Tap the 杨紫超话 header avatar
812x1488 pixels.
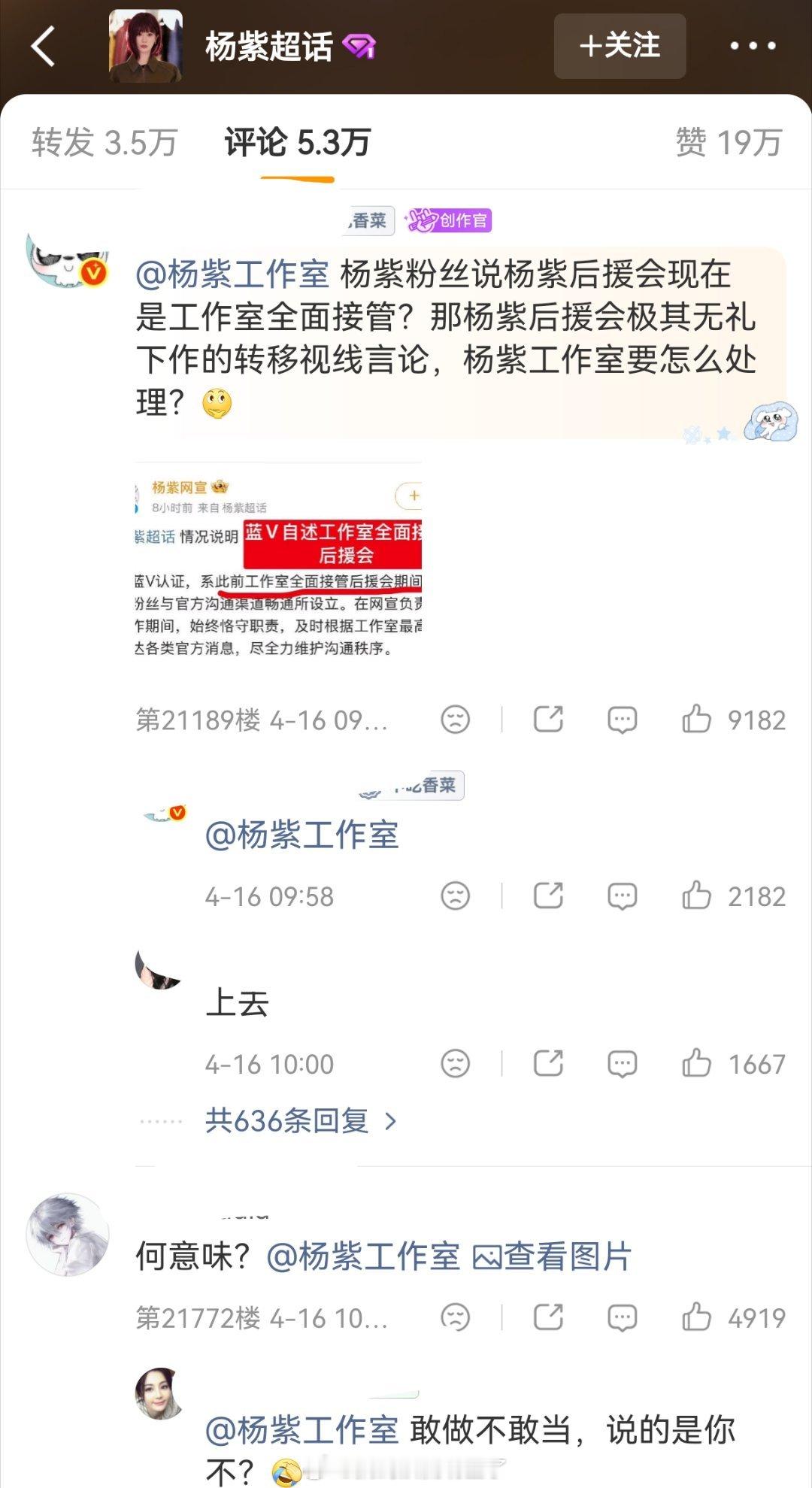[147, 47]
